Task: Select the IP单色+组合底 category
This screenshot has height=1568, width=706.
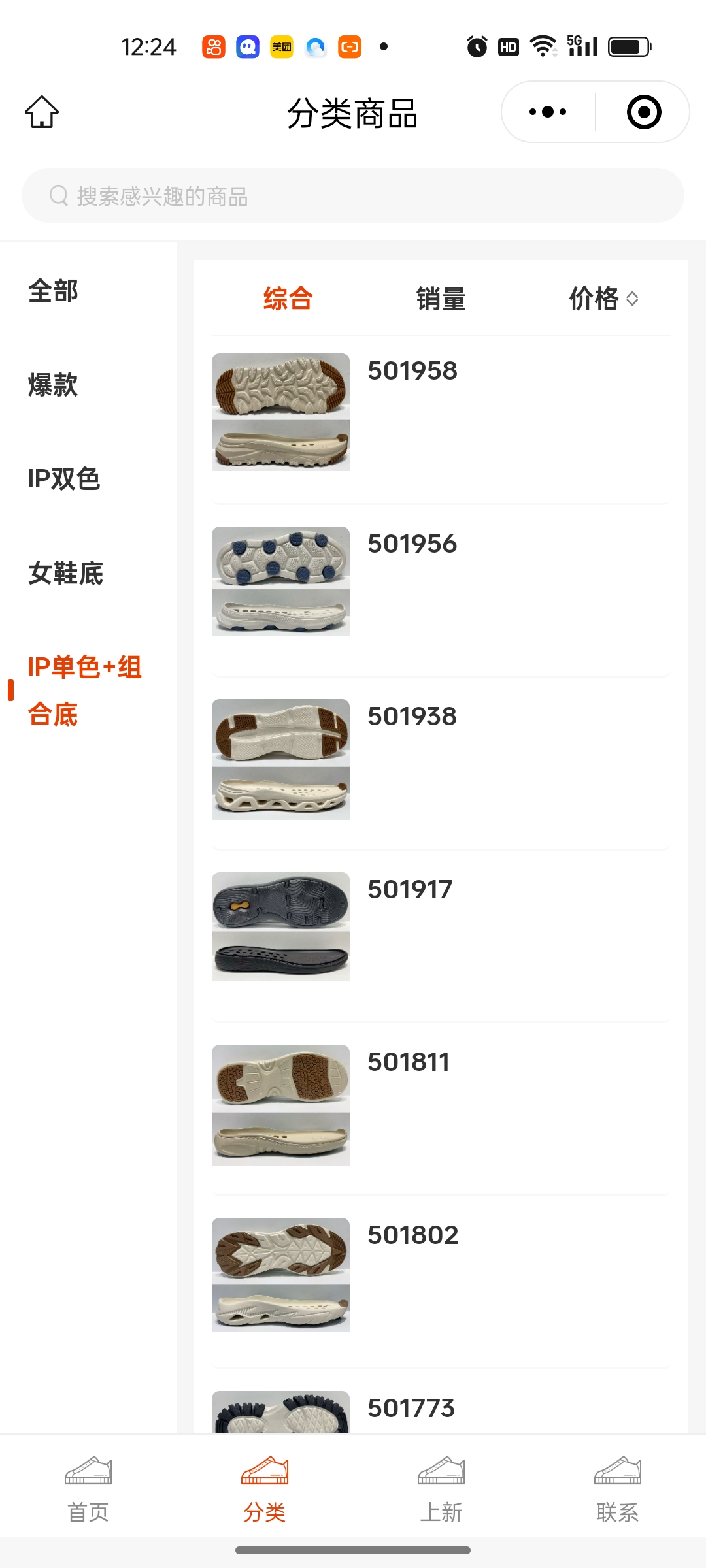Action: 84,691
